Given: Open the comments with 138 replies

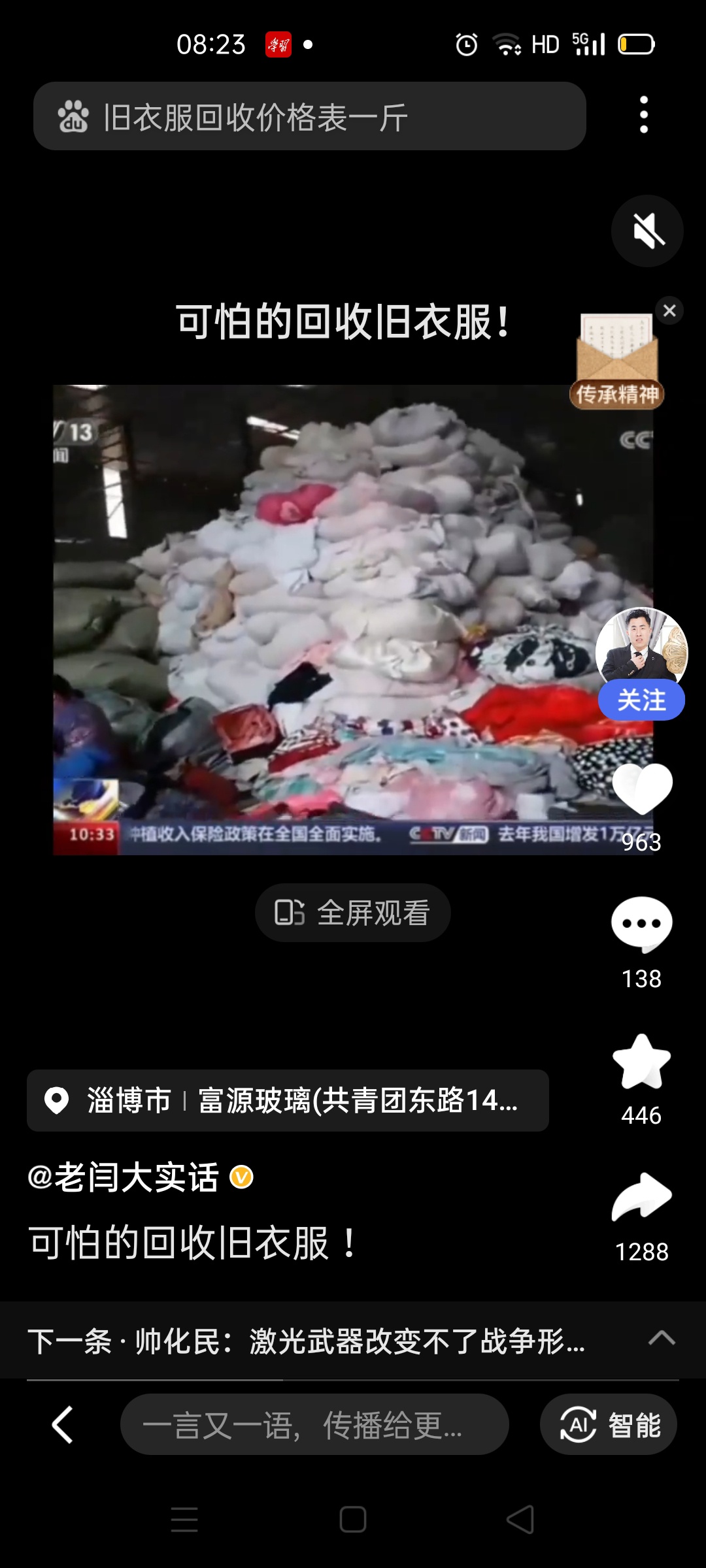Looking at the screenshot, I should (641, 924).
